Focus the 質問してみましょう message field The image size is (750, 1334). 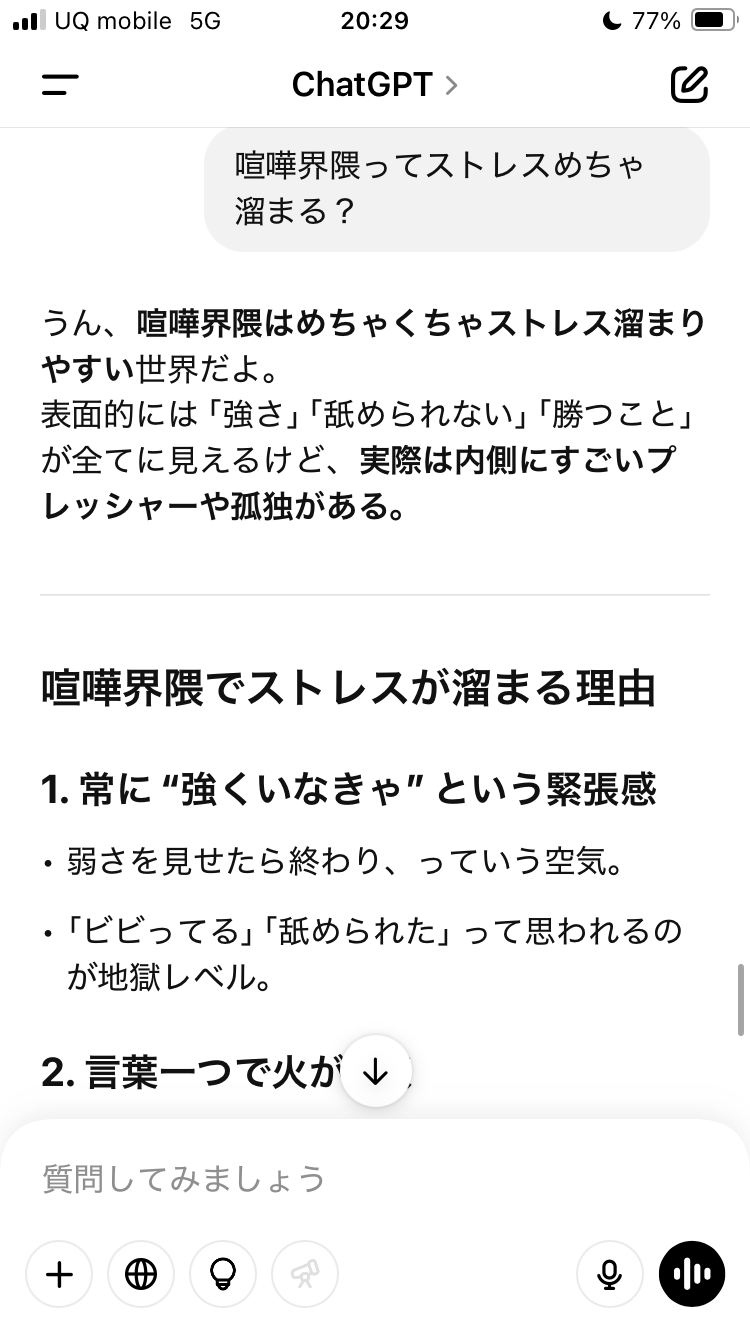click(375, 1179)
